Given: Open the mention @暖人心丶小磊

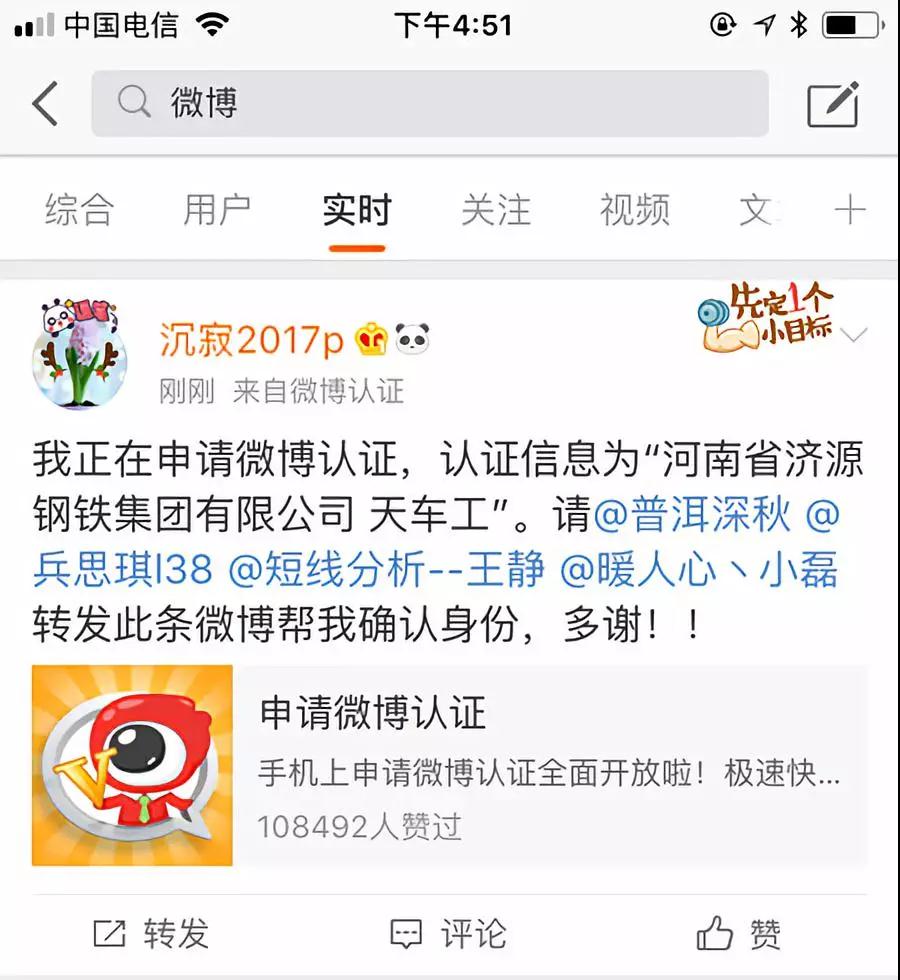Looking at the screenshot, I should (698, 570).
